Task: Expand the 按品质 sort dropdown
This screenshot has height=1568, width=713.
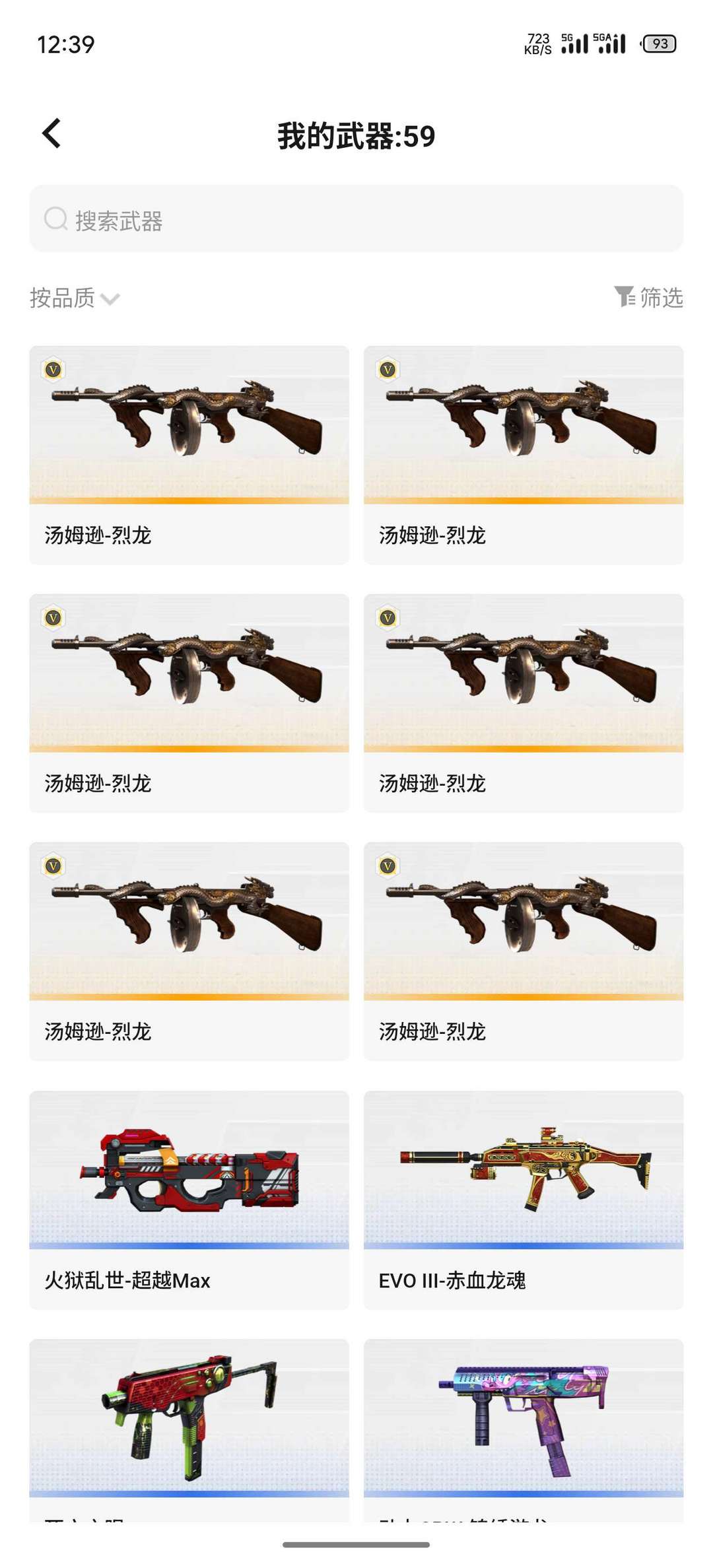Action: point(75,298)
